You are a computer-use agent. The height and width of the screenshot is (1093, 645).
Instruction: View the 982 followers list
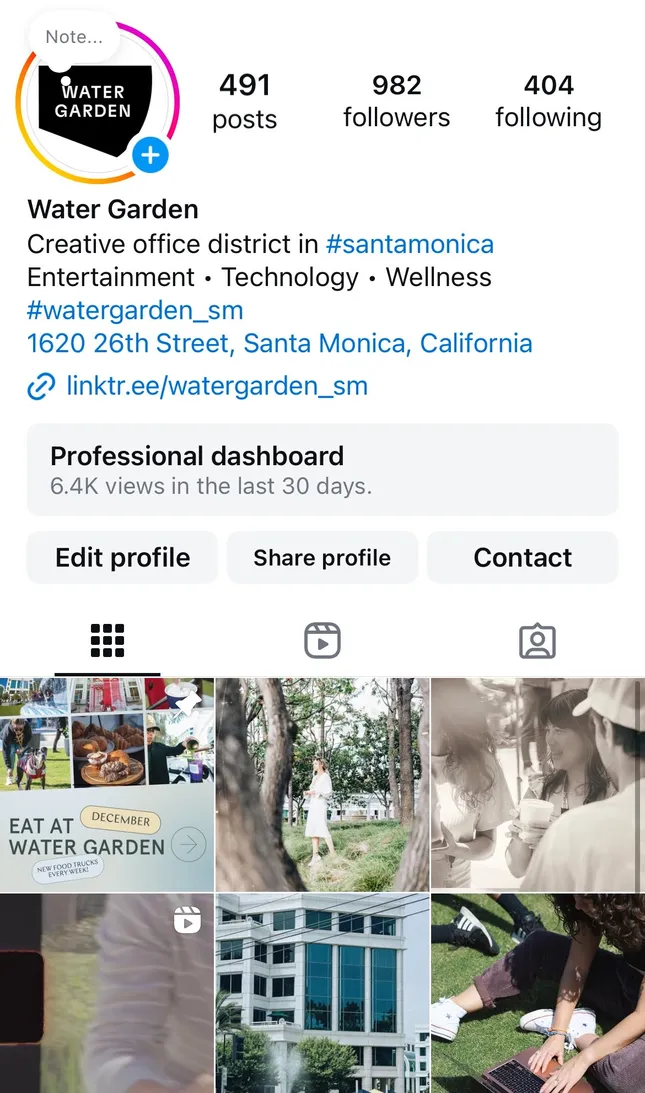396,101
